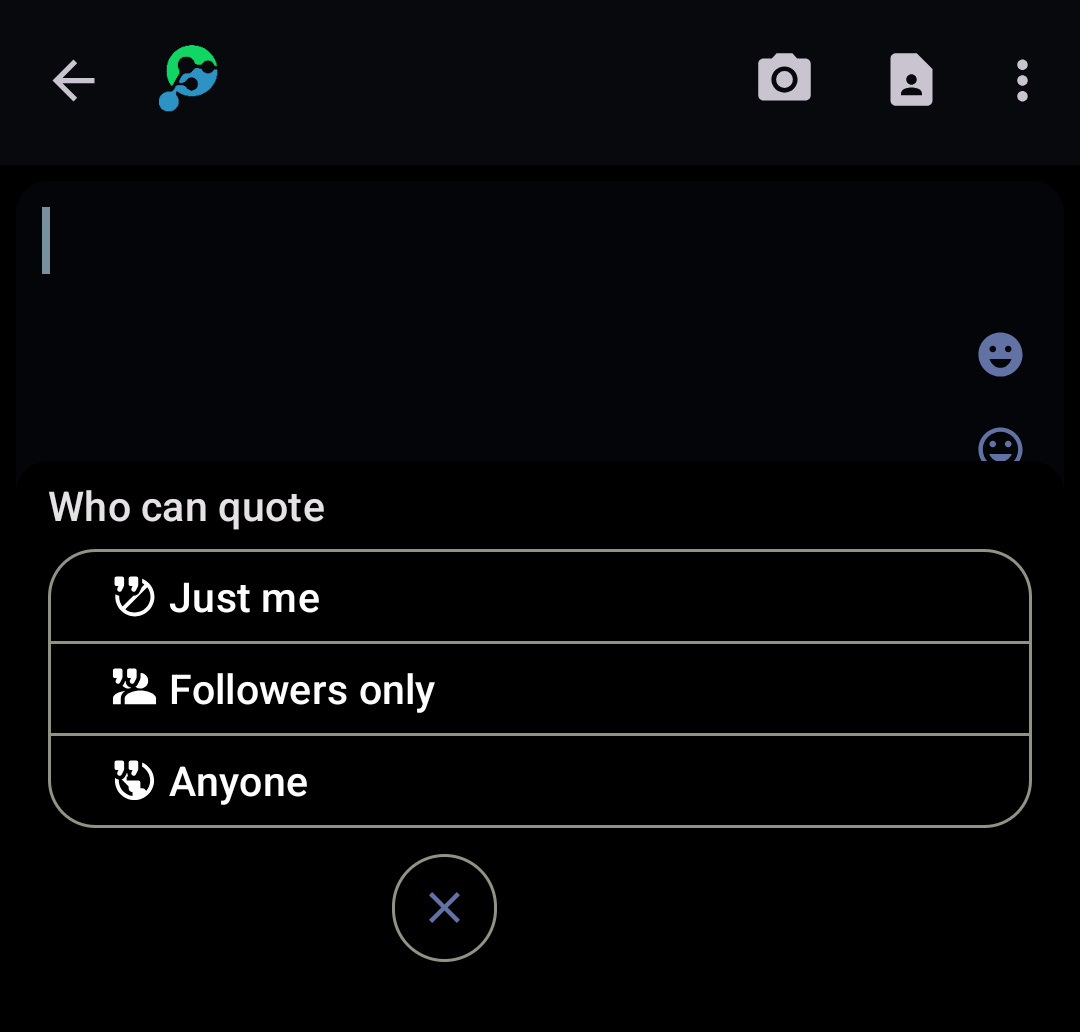Open the camera to attach a photo

pyautogui.click(x=784, y=80)
